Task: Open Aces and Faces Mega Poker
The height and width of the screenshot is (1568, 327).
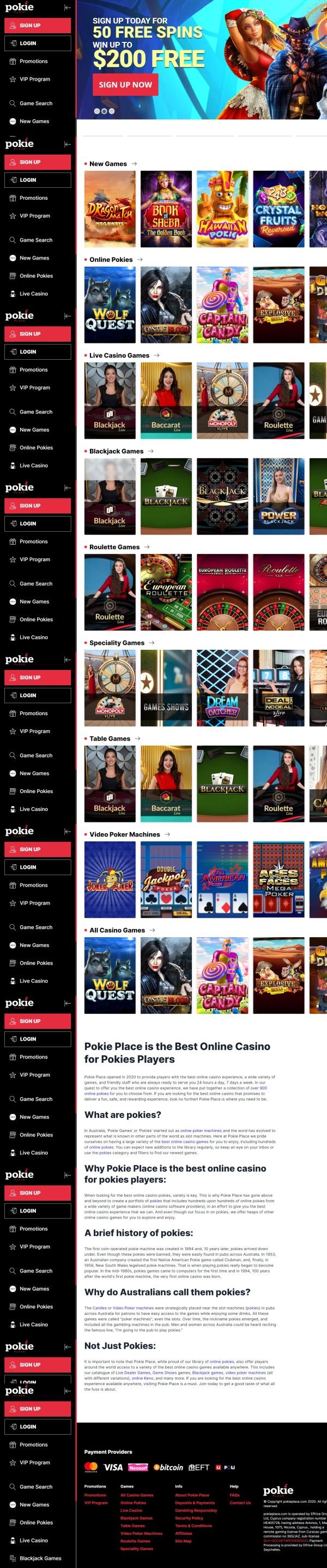Action: 278,880
